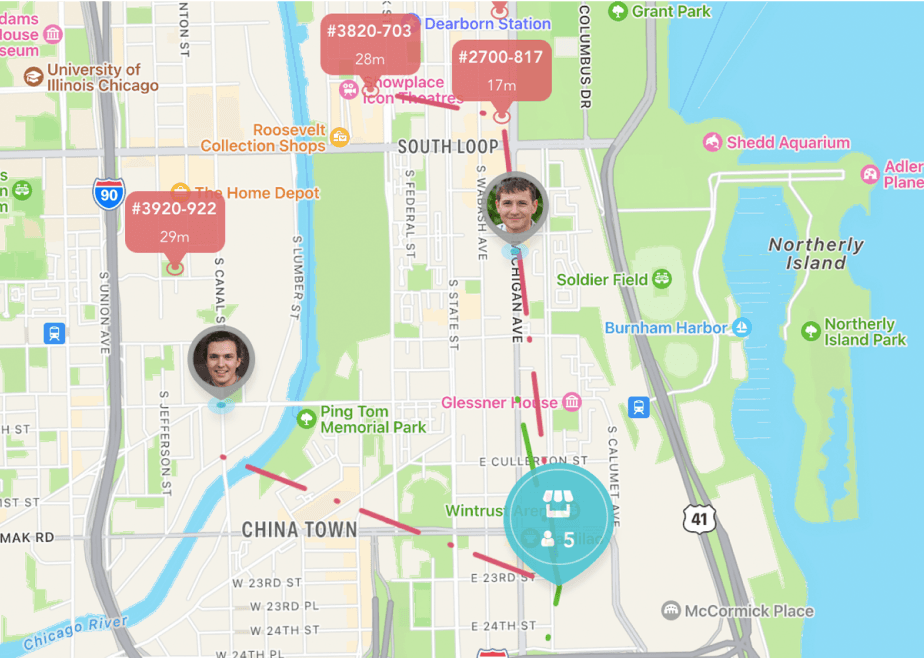Open order callout #3920-922
Screen dimensions: 924x658
[174, 221]
